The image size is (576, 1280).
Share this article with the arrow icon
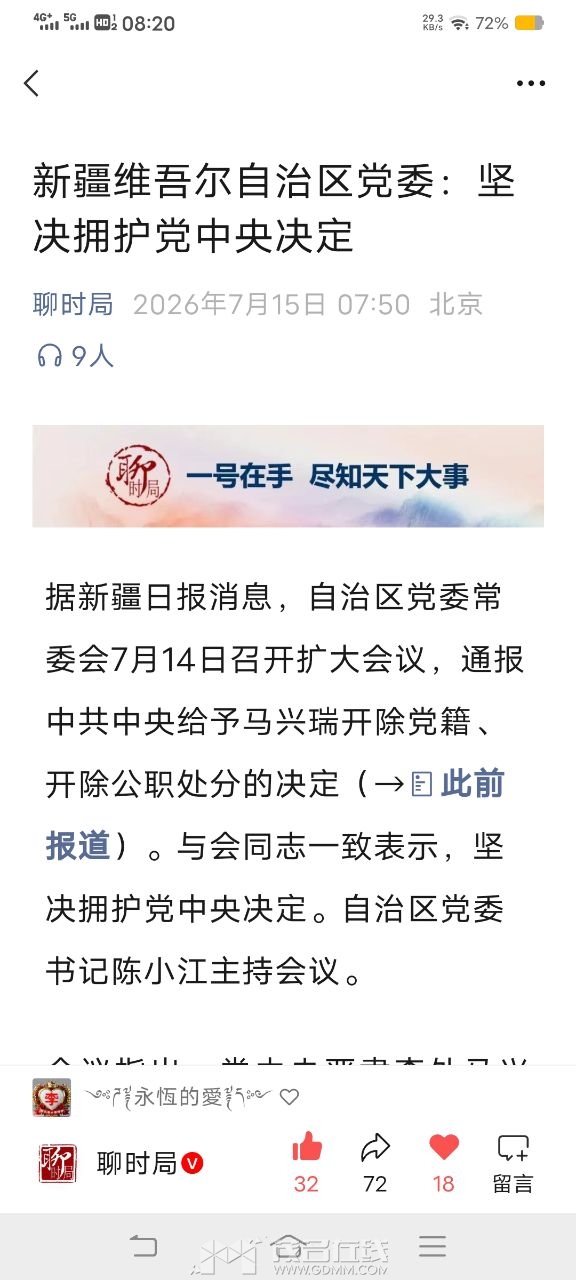tap(375, 1148)
